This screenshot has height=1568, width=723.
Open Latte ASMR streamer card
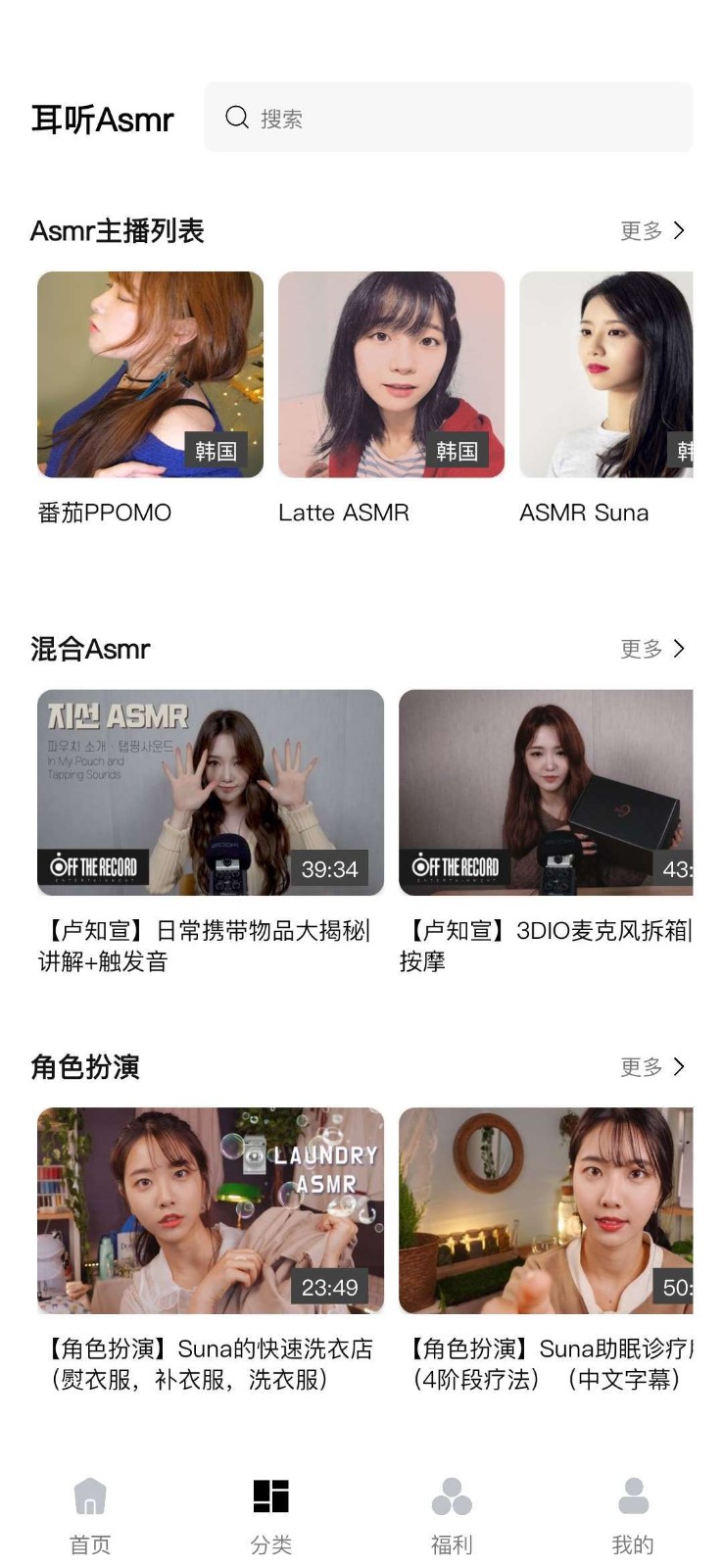[x=391, y=375]
